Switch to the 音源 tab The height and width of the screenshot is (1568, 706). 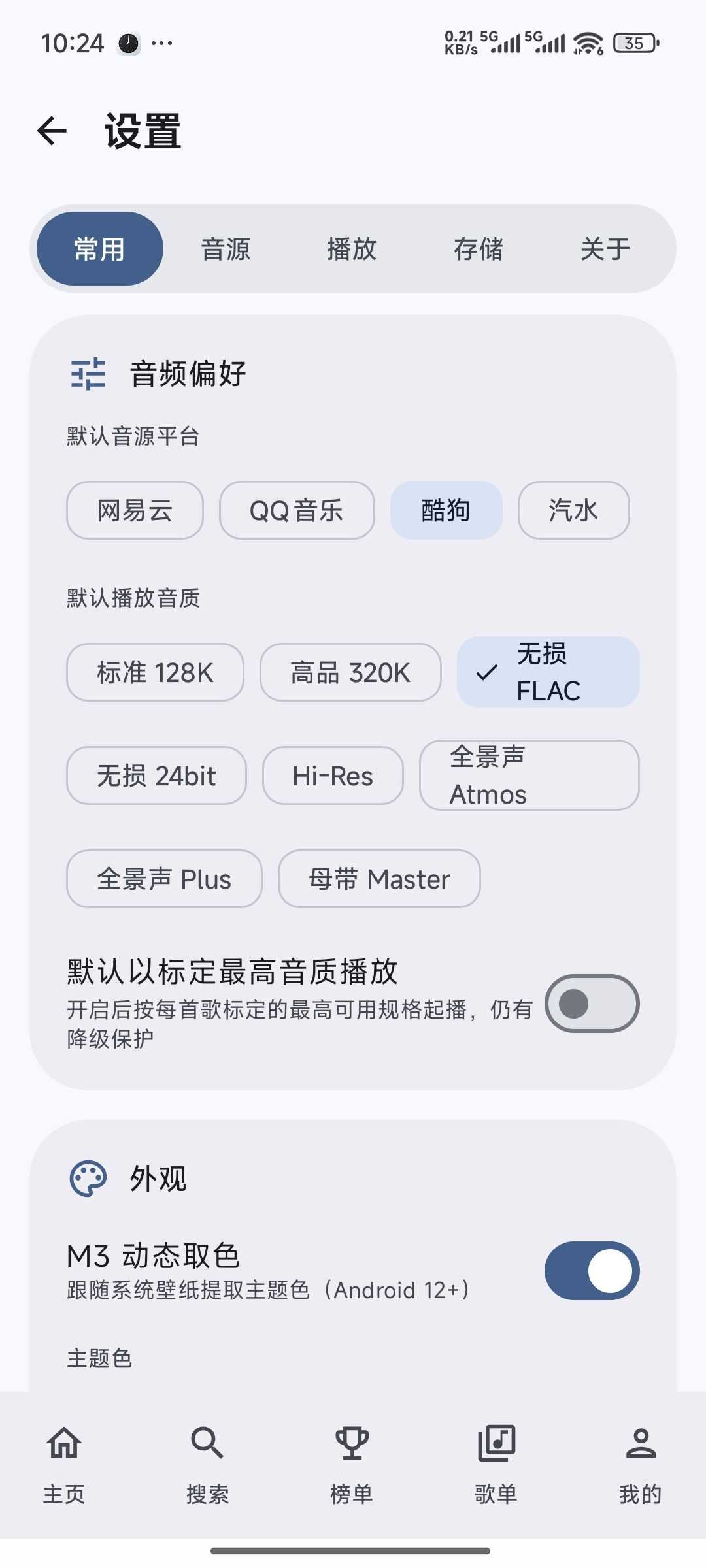[226, 249]
